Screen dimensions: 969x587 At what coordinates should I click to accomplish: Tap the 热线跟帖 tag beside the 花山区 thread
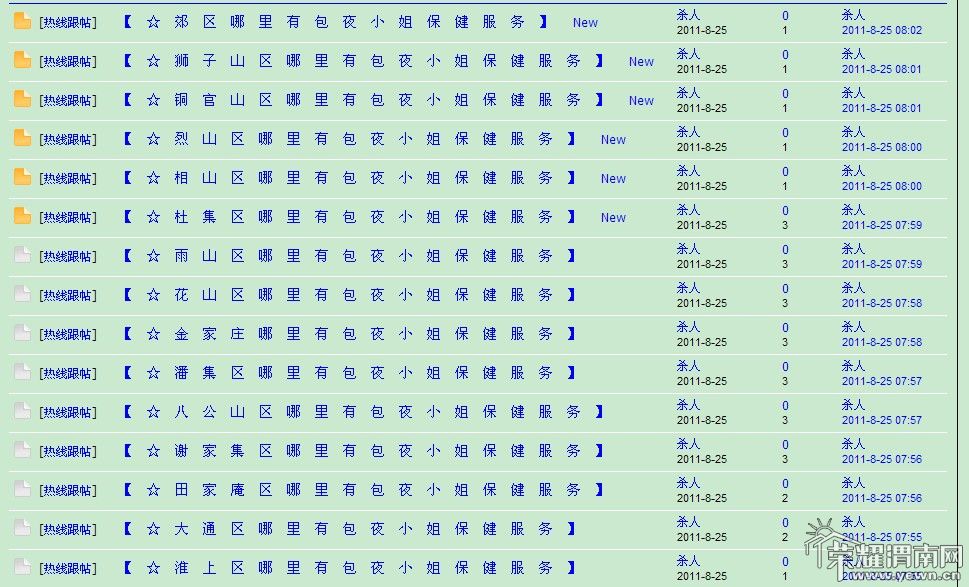(68, 296)
